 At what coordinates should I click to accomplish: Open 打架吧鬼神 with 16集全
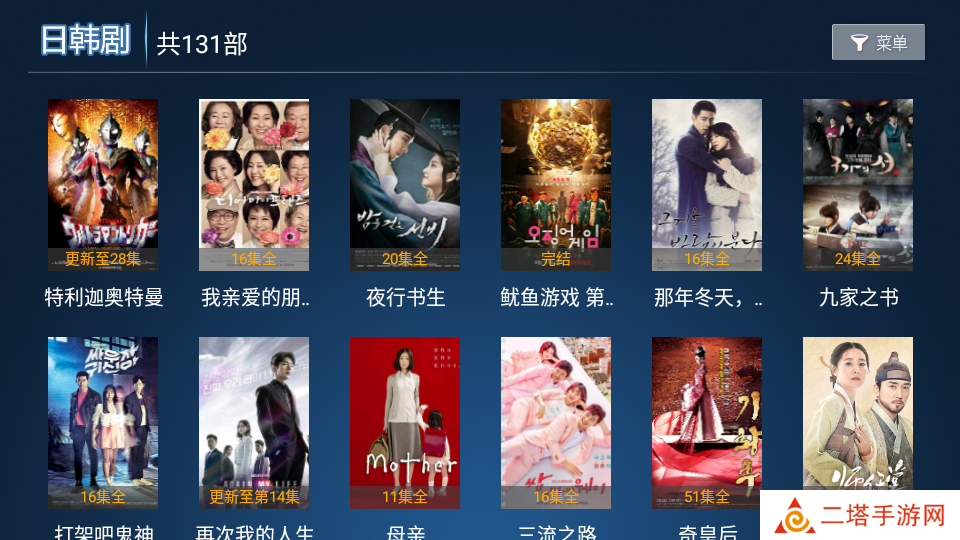tap(103, 423)
